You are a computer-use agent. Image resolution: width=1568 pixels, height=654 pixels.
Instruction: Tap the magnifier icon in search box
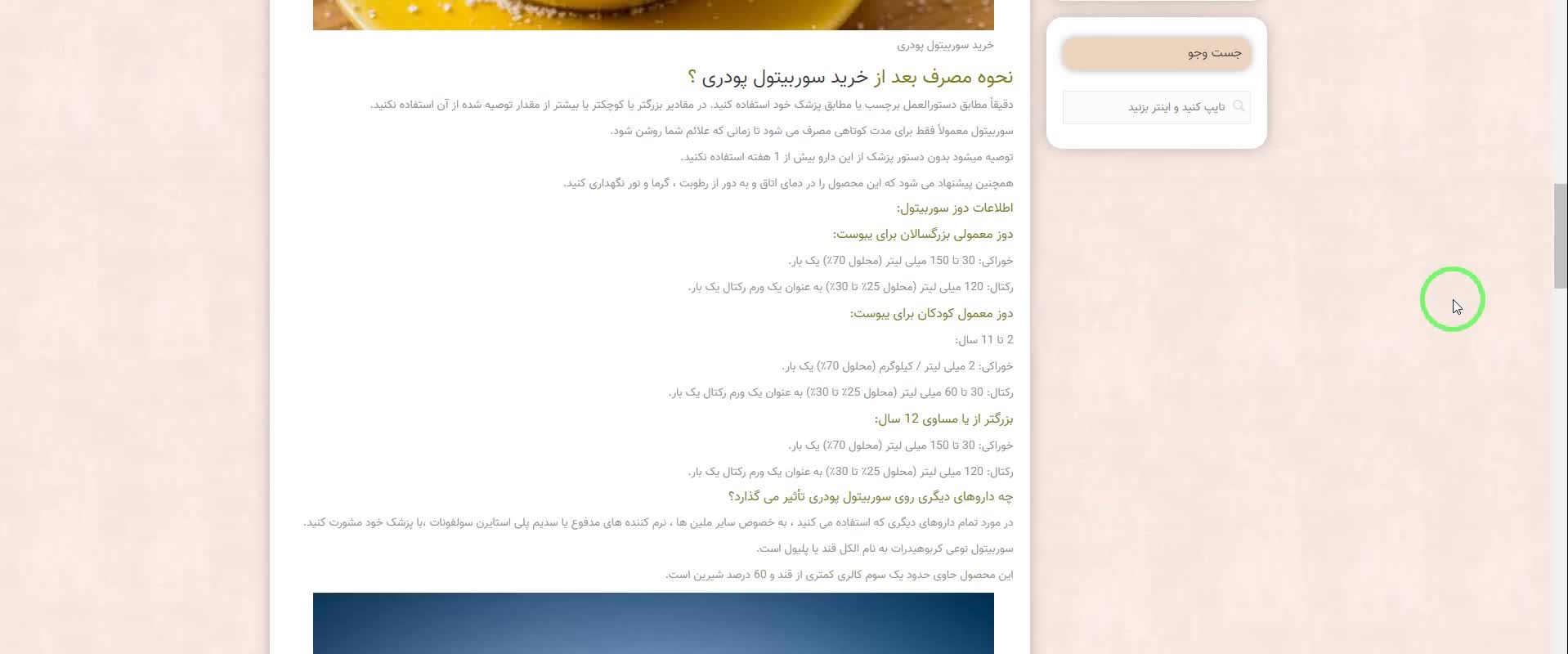pos(1238,106)
